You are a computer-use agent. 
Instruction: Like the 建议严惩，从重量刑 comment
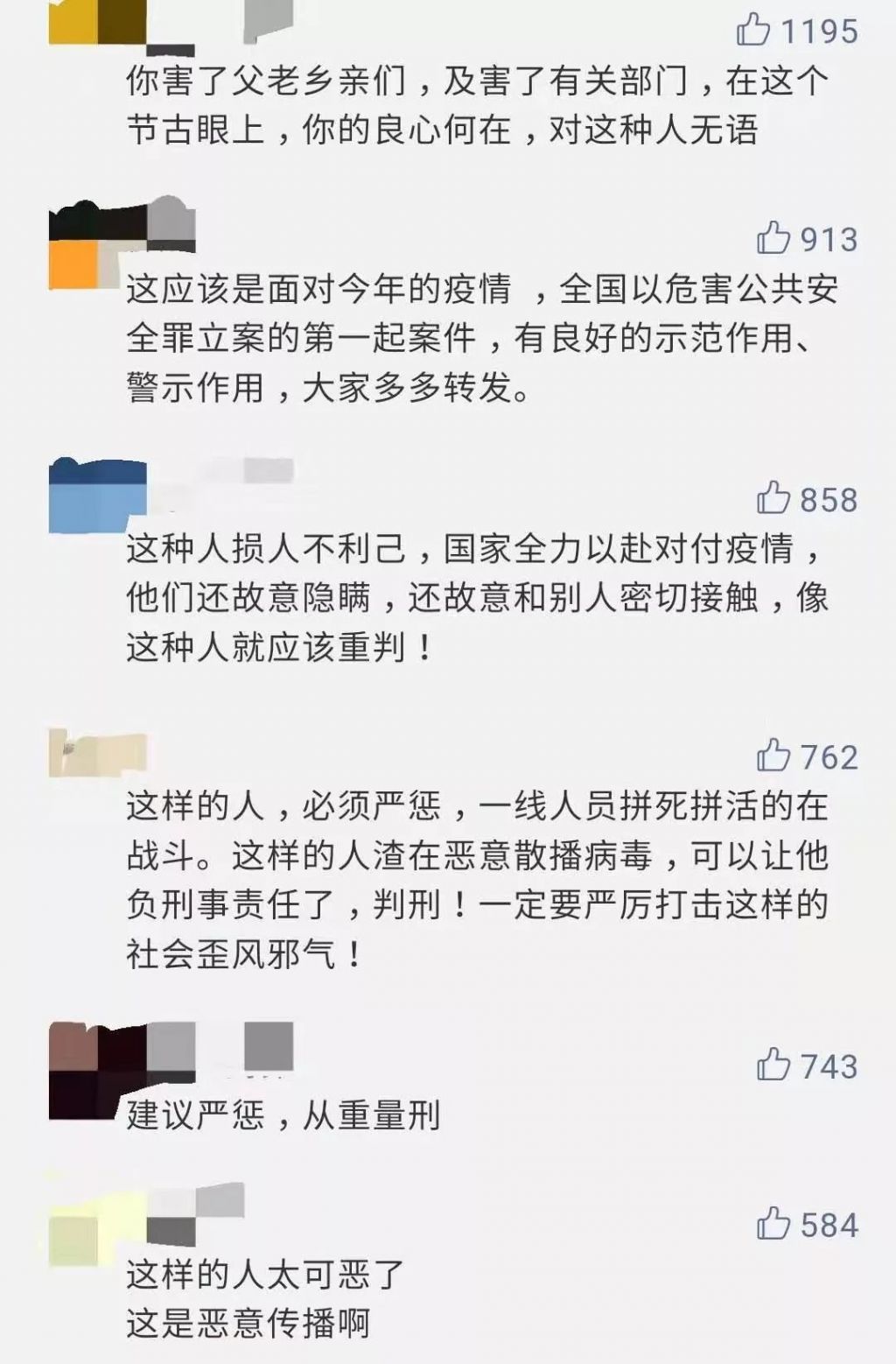pos(773,1065)
